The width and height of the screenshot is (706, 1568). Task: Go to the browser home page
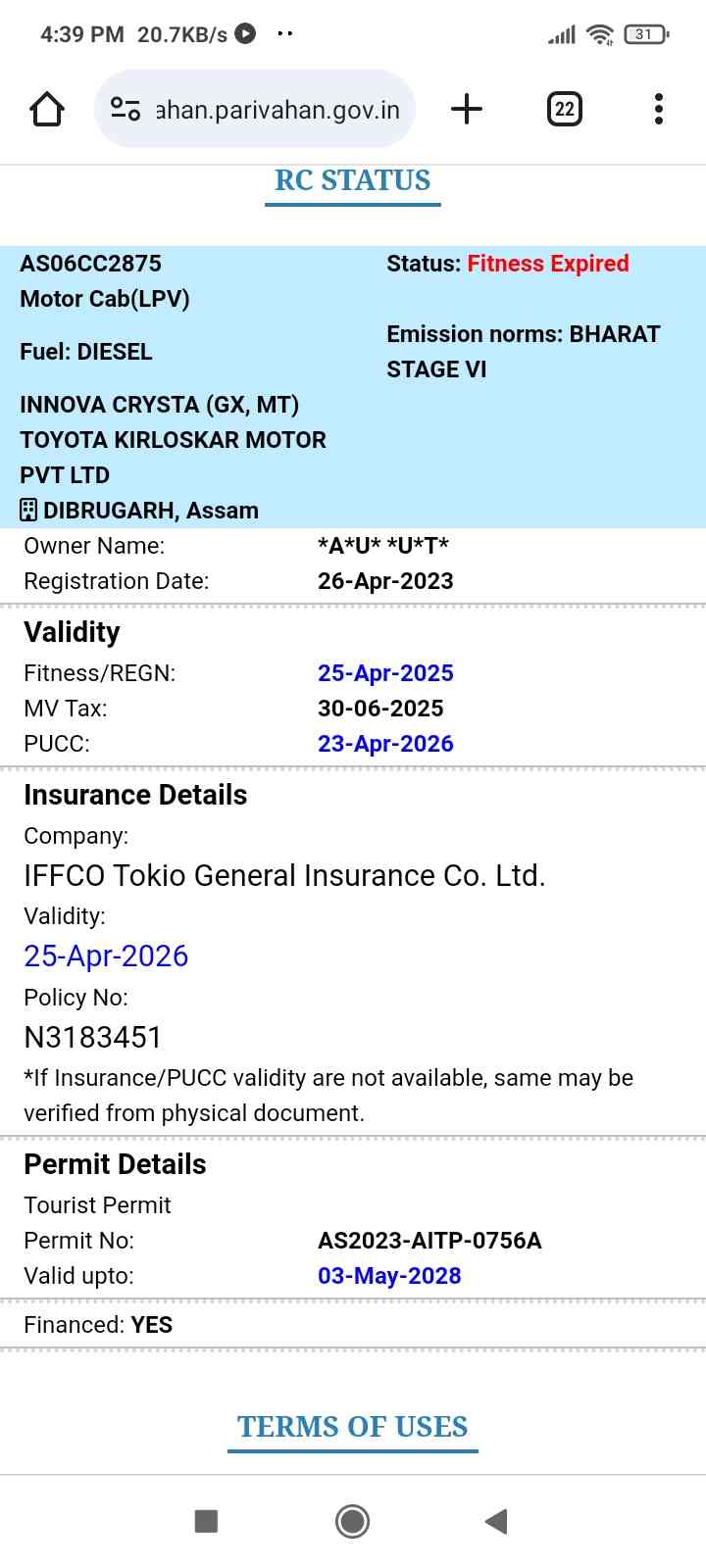47,109
